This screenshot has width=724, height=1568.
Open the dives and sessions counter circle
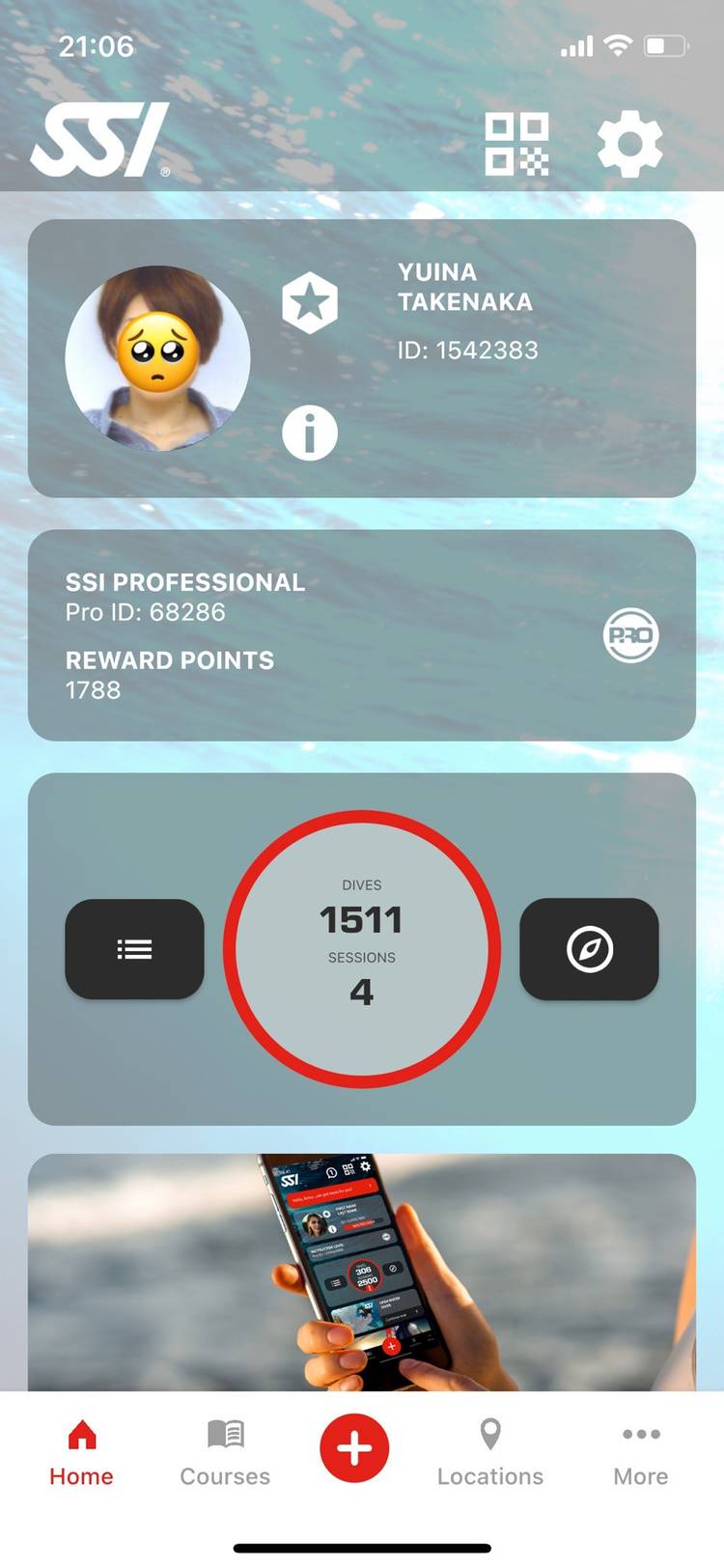click(362, 949)
